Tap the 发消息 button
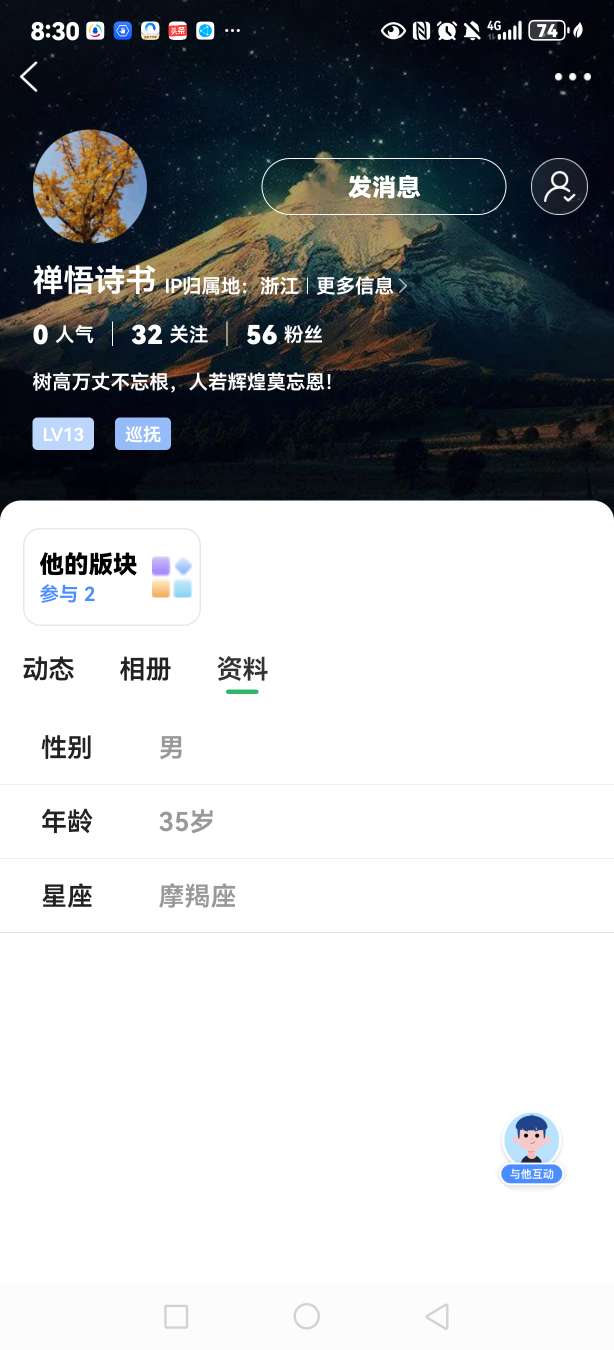The image size is (614, 1350). pos(384,187)
